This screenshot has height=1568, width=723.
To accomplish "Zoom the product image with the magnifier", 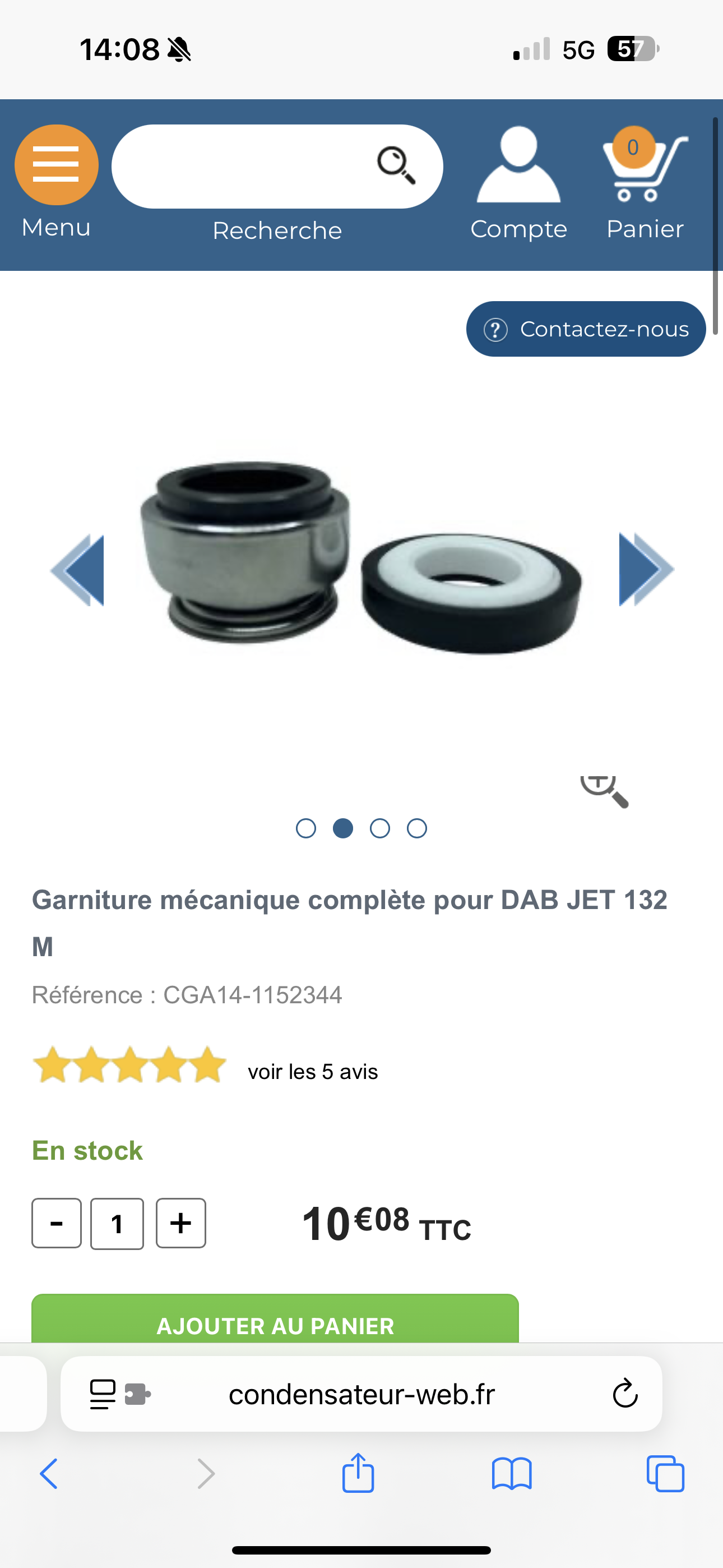I will (x=604, y=790).
